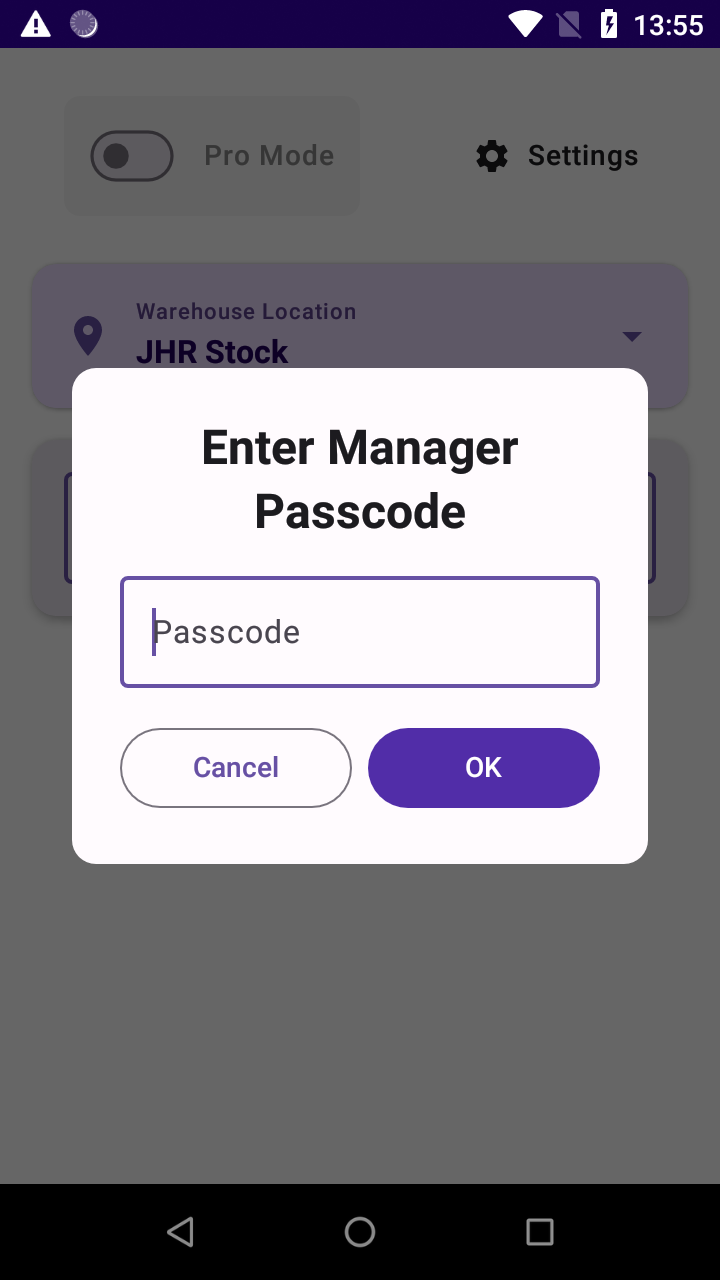Tap the warning triangle in the status bar
The image size is (720, 1280).
click(x=36, y=24)
